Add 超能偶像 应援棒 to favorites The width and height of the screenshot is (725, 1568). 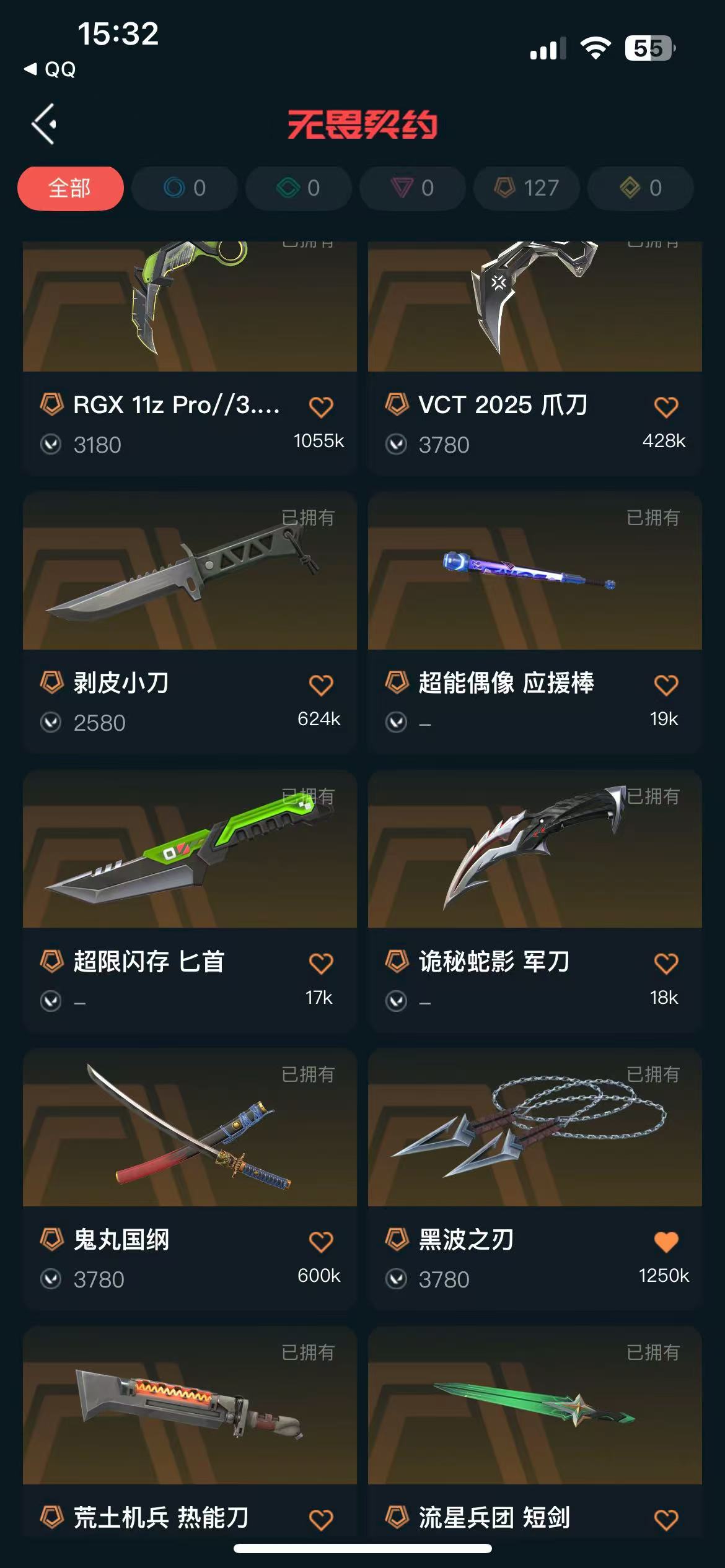pos(666,685)
